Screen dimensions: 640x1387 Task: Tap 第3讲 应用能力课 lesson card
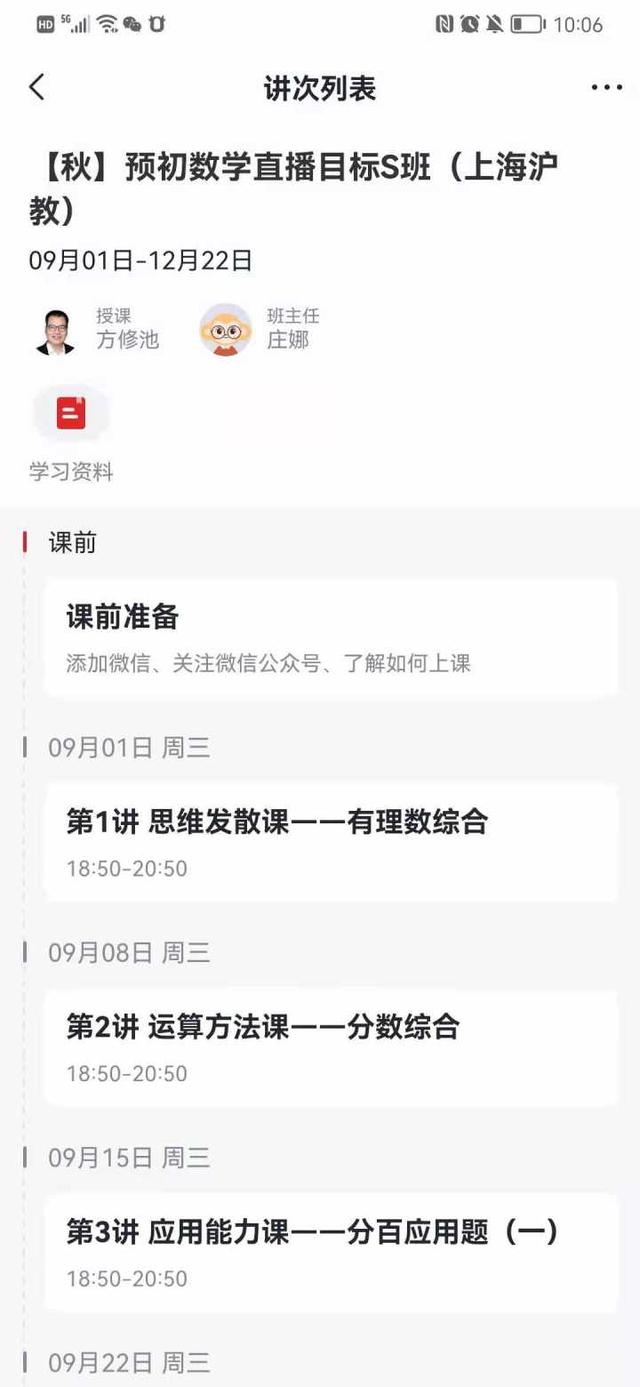[330, 1252]
